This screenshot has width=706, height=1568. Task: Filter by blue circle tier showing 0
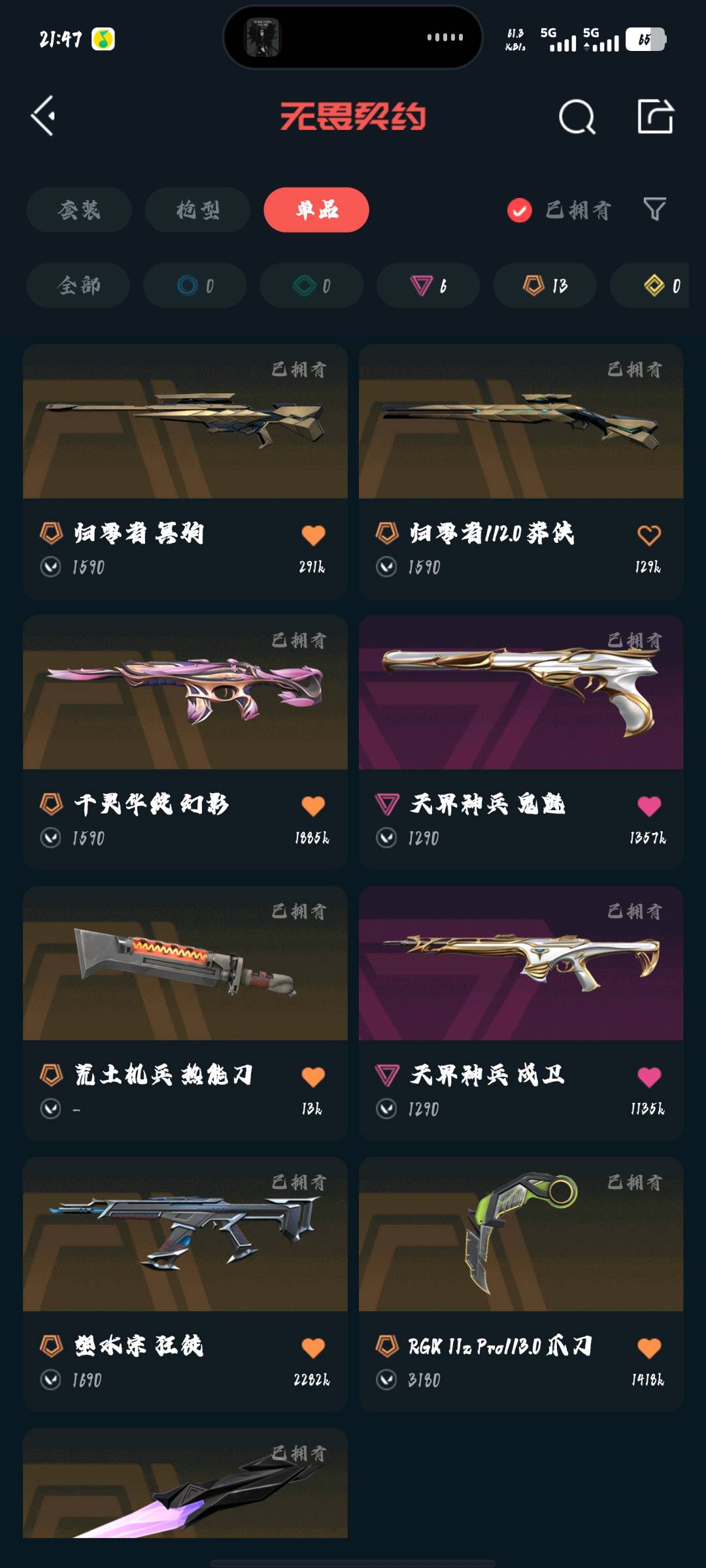pos(195,286)
